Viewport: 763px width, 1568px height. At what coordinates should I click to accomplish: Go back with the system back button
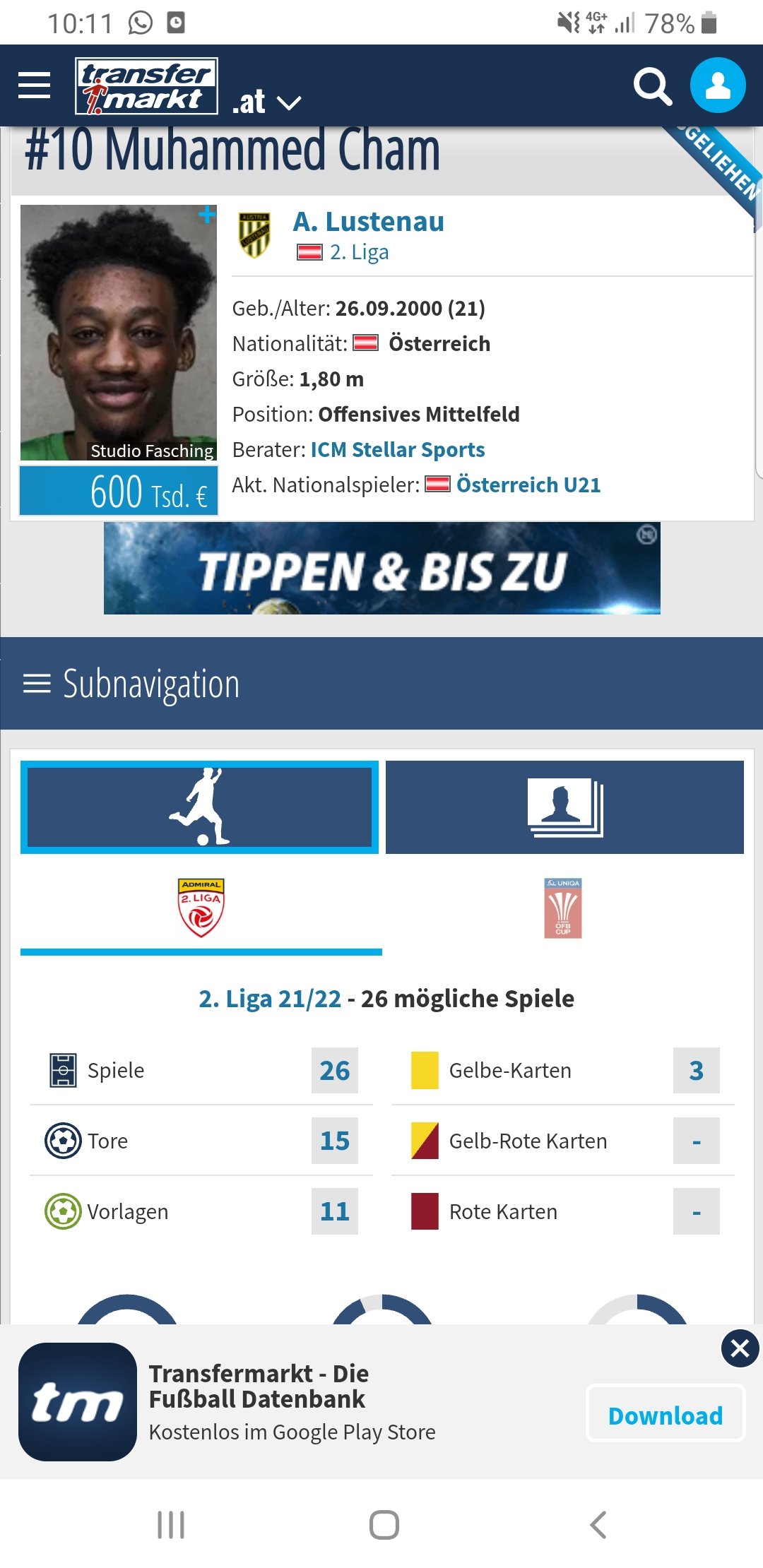click(x=598, y=1525)
